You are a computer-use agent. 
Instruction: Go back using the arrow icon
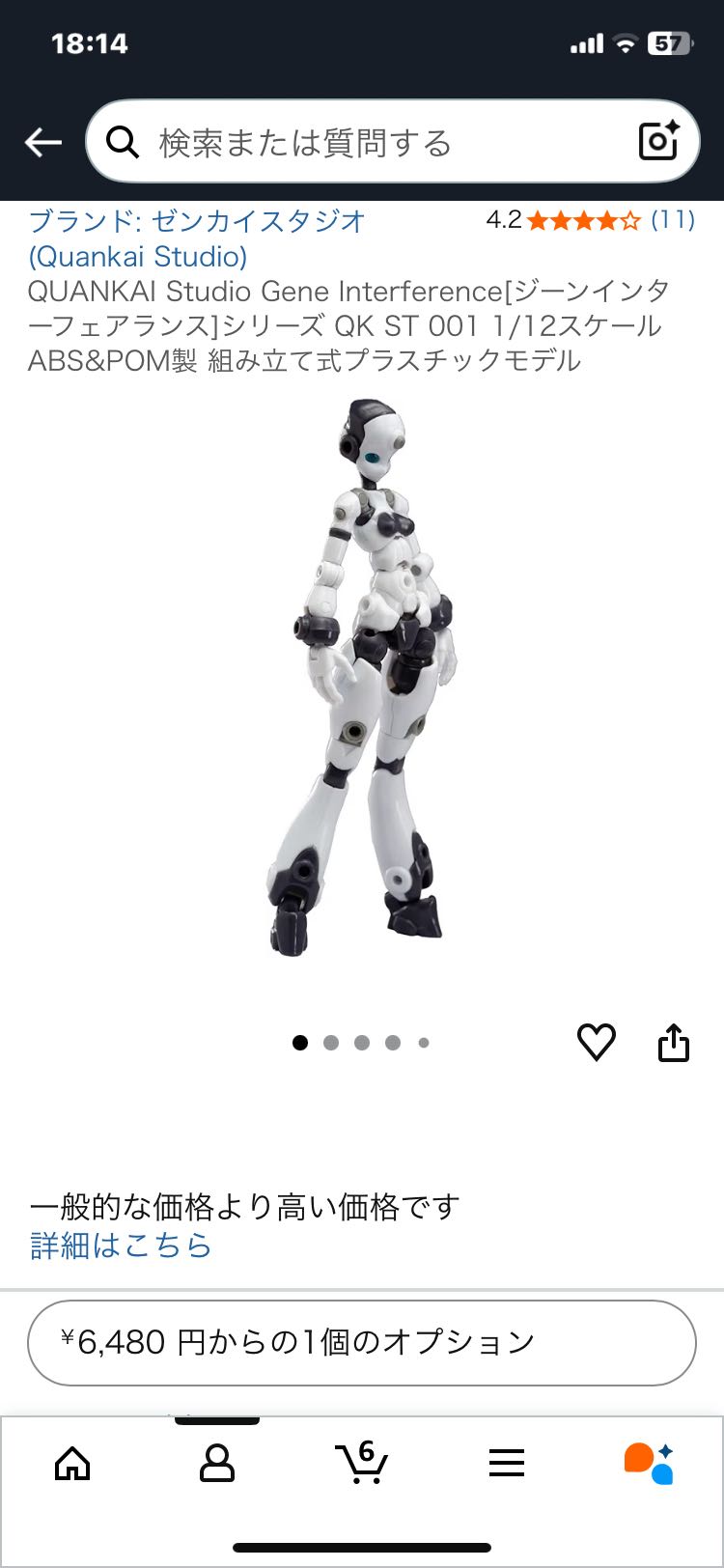(x=43, y=143)
